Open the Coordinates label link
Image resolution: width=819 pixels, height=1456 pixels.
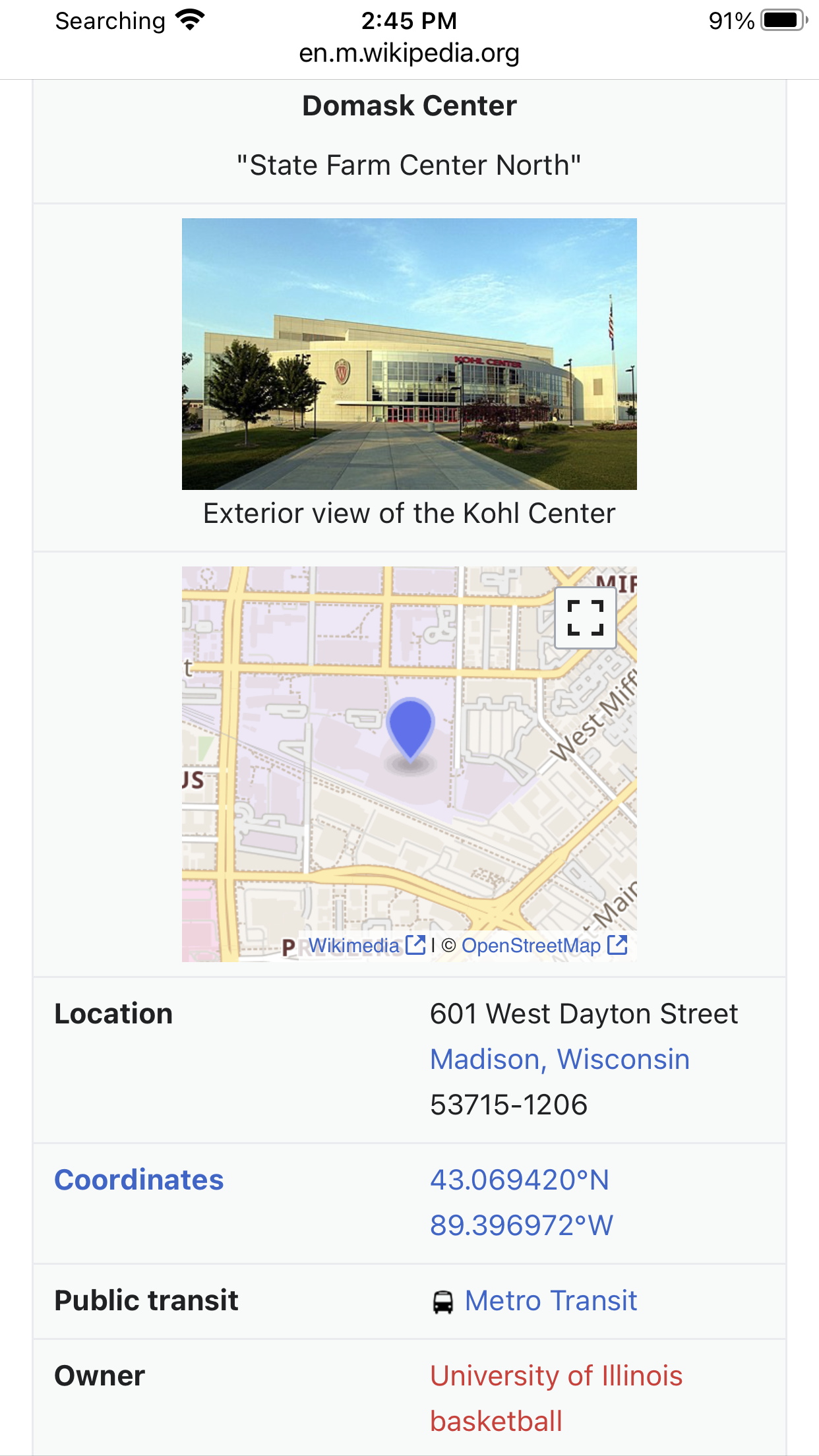click(x=139, y=1180)
